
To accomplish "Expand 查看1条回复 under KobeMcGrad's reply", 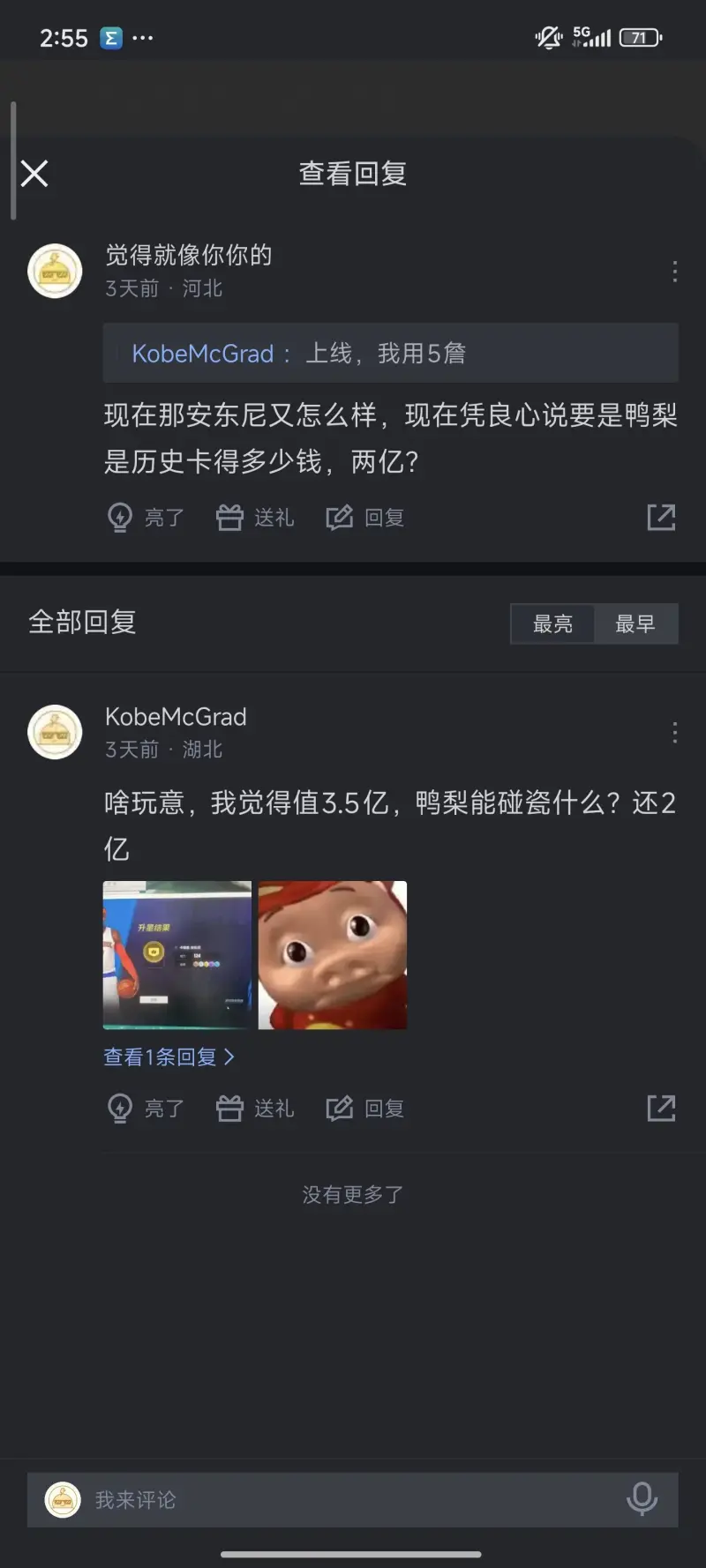I will [169, 1057].
